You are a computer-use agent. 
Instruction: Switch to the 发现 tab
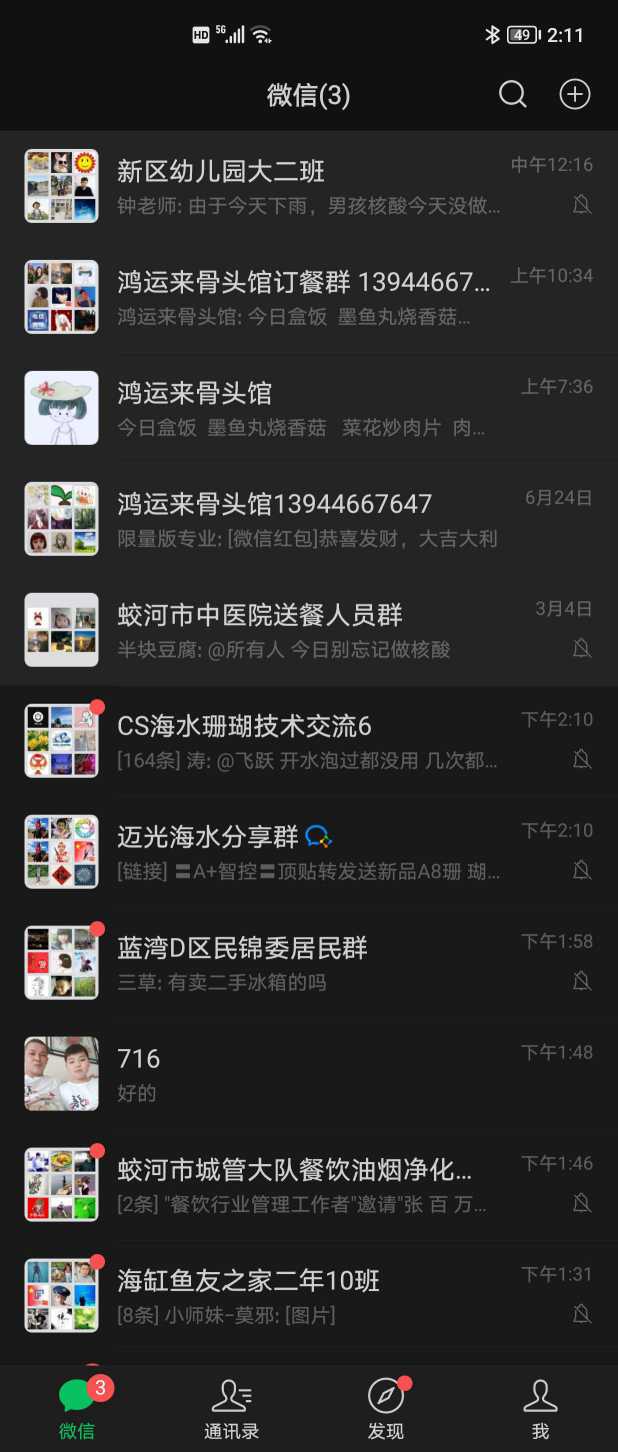point(386,1408)
